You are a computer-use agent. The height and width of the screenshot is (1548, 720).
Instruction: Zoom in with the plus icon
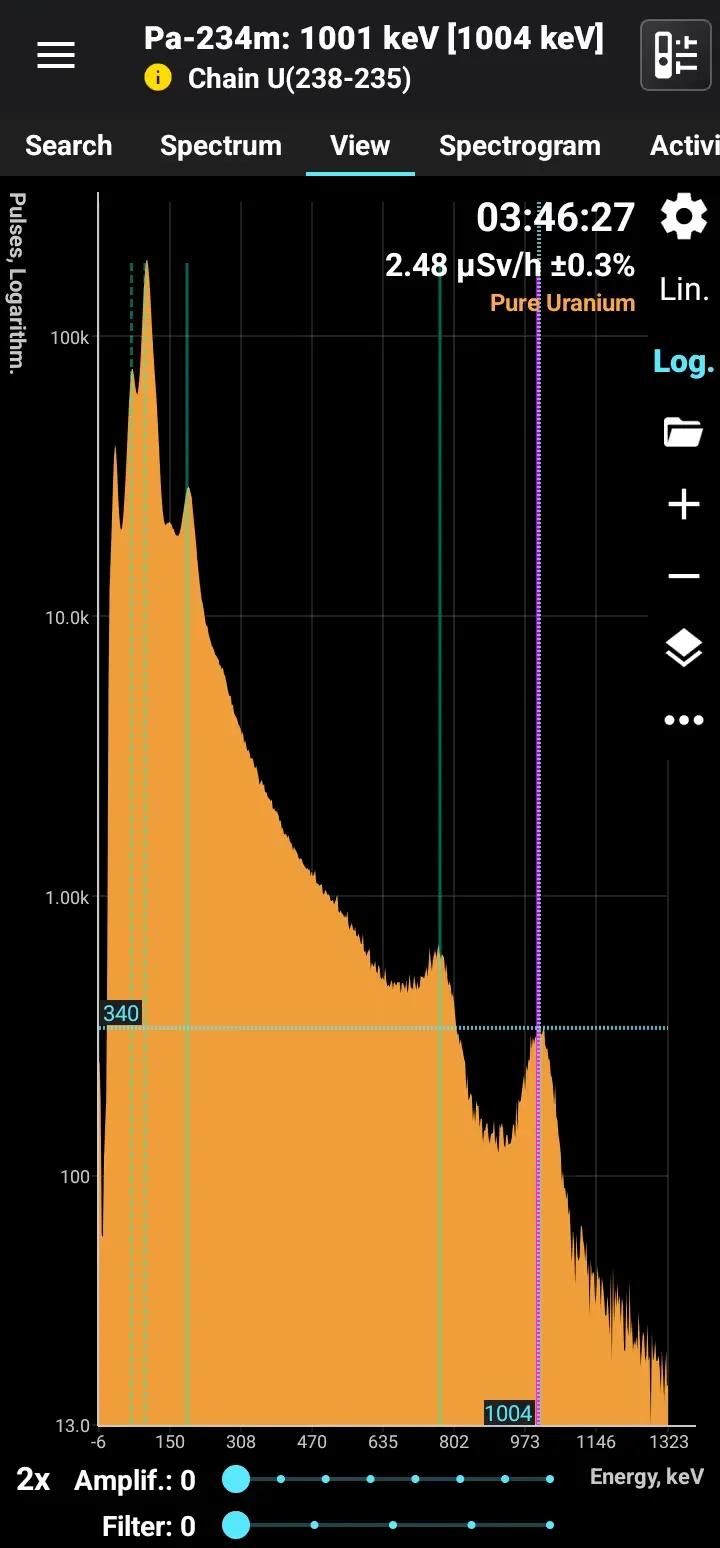[684, 505]
